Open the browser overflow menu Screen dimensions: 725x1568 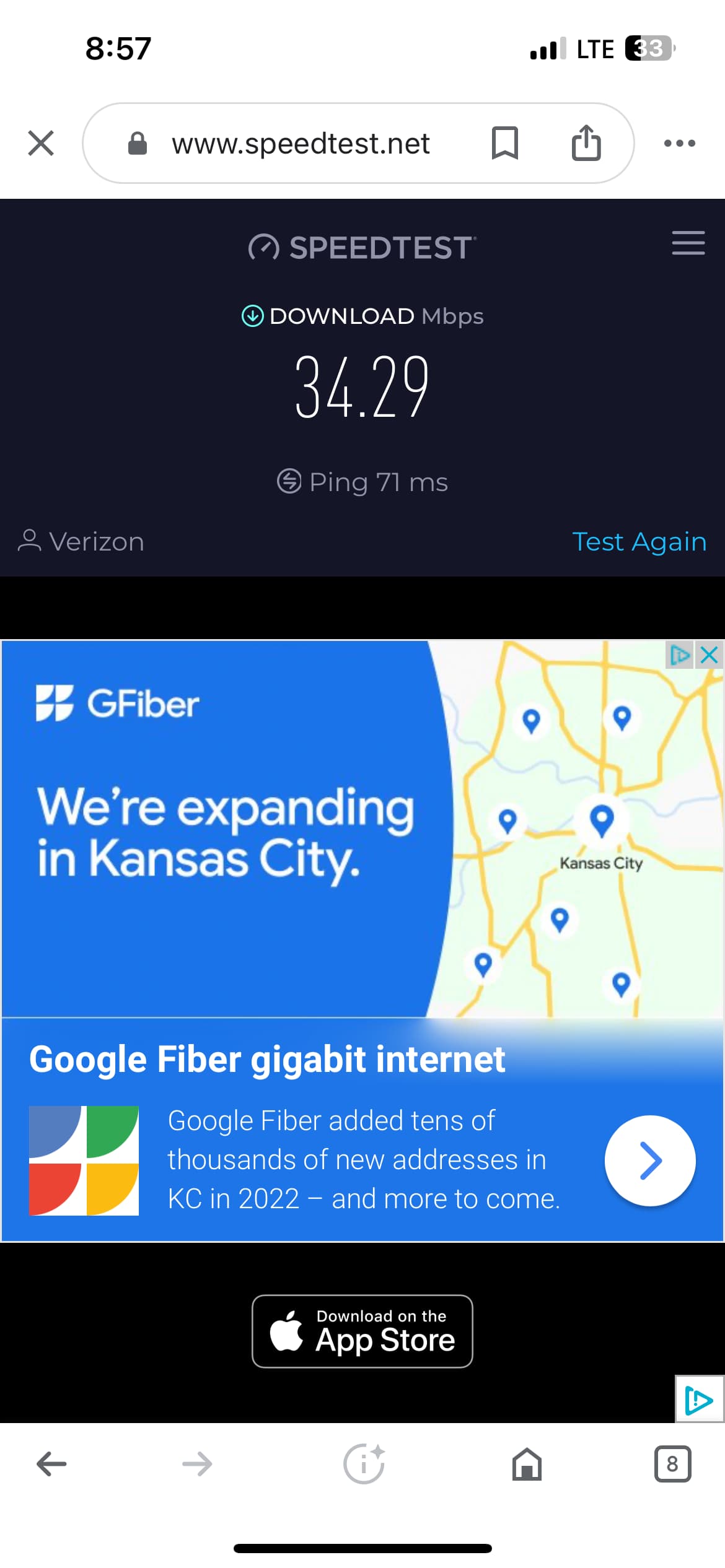click(679, 143)
